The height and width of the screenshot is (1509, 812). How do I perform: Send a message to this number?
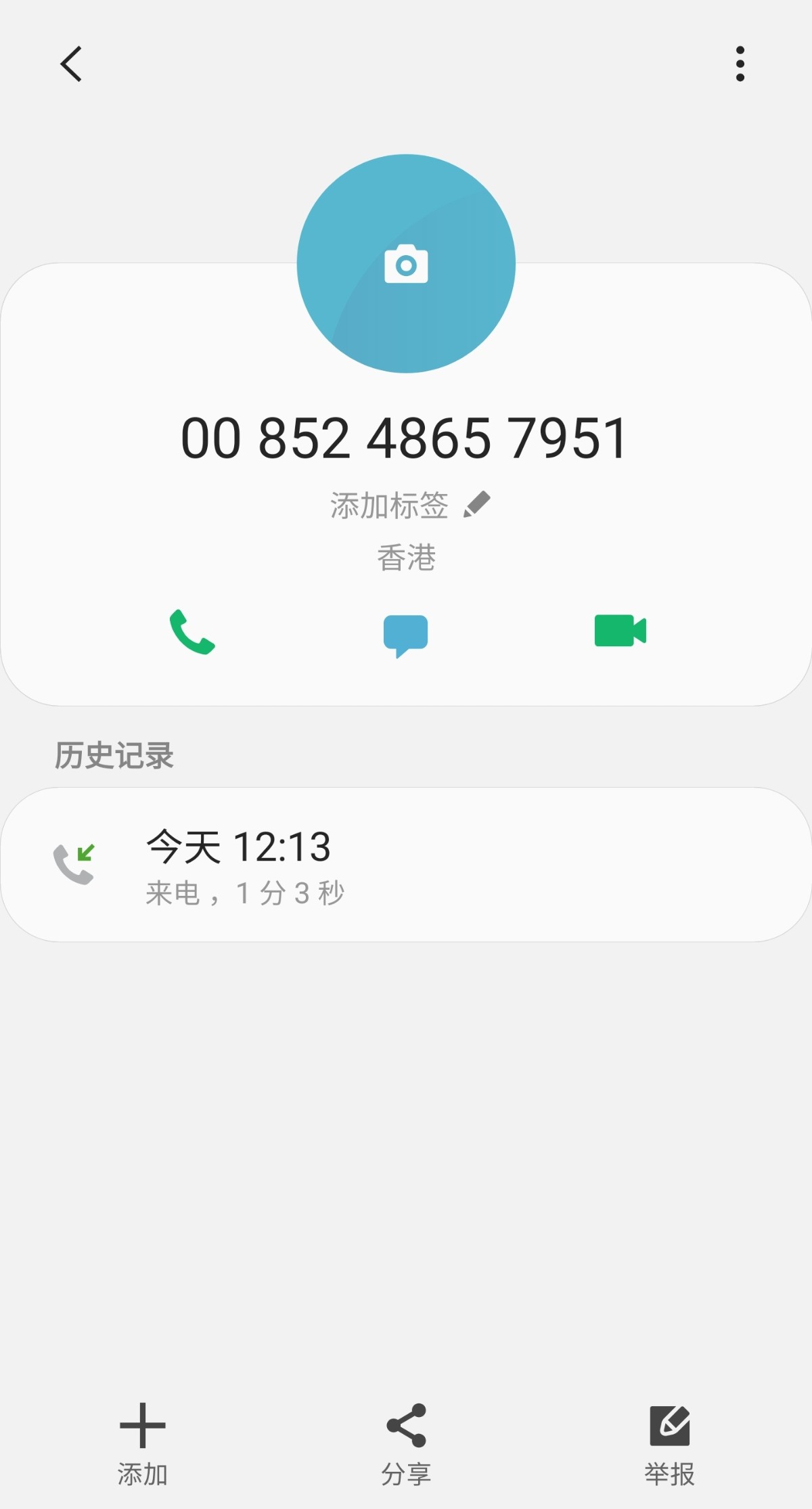tap(405, 635)
